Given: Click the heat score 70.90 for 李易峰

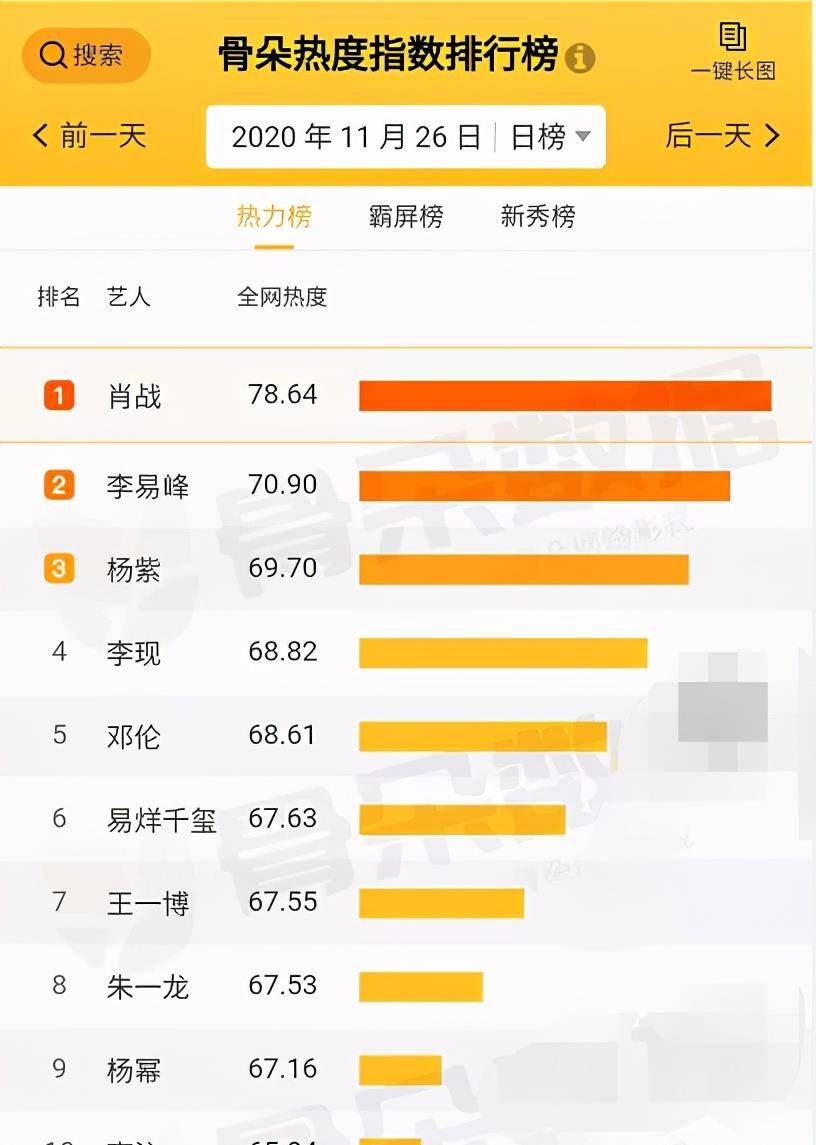Looking at the screenshot, I should click(x=283, y=485).
